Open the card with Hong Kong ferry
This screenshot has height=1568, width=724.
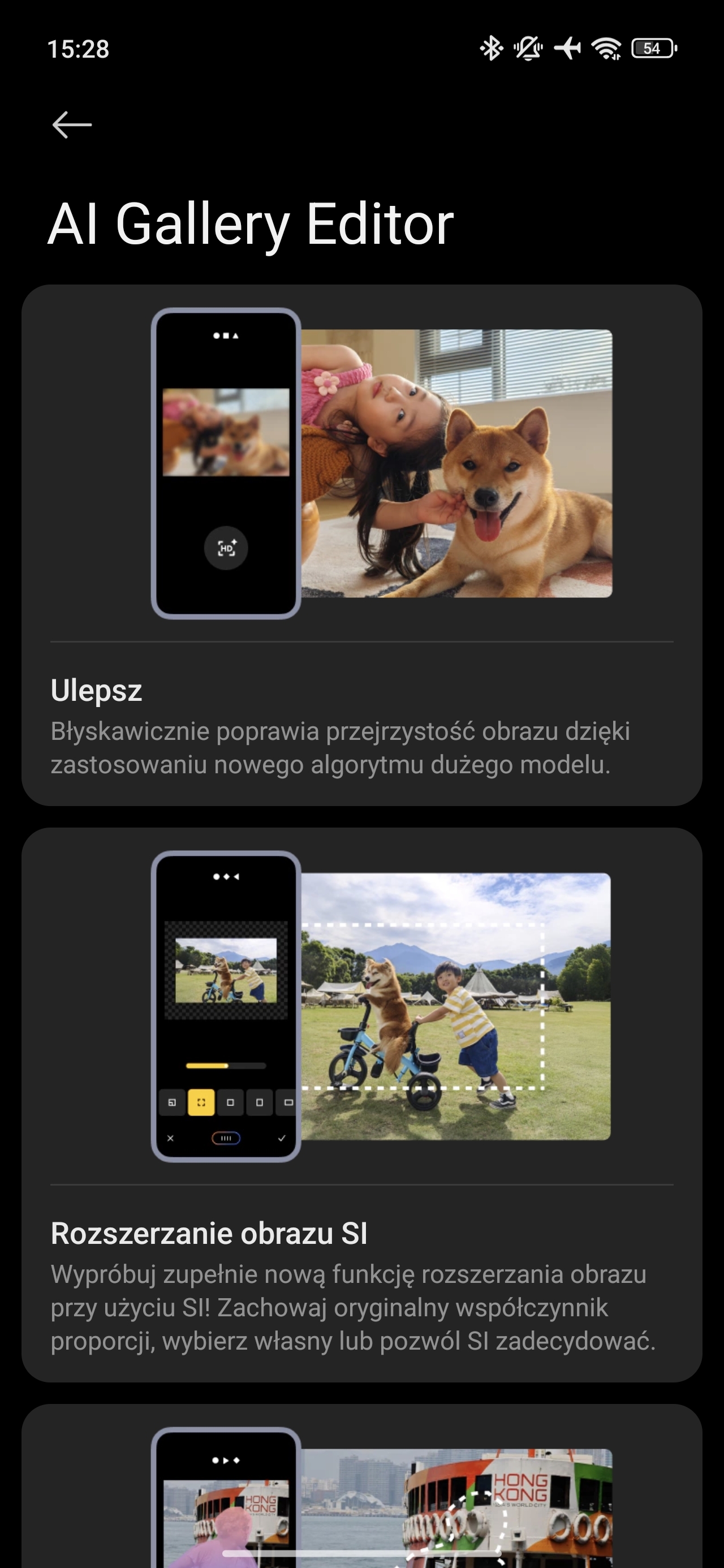pyautogui.click(x=361, y=1486)
